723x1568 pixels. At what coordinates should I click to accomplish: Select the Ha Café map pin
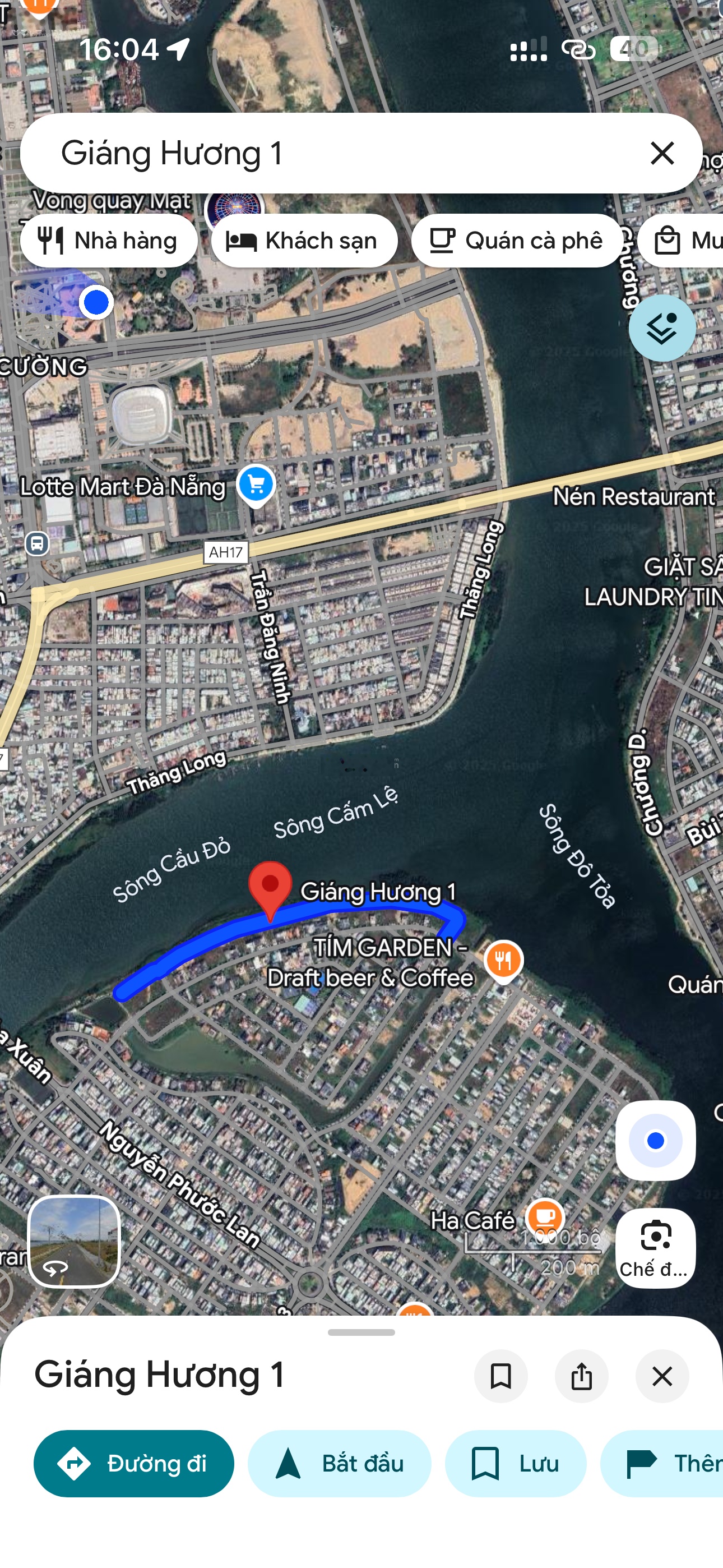point(545,1217)
